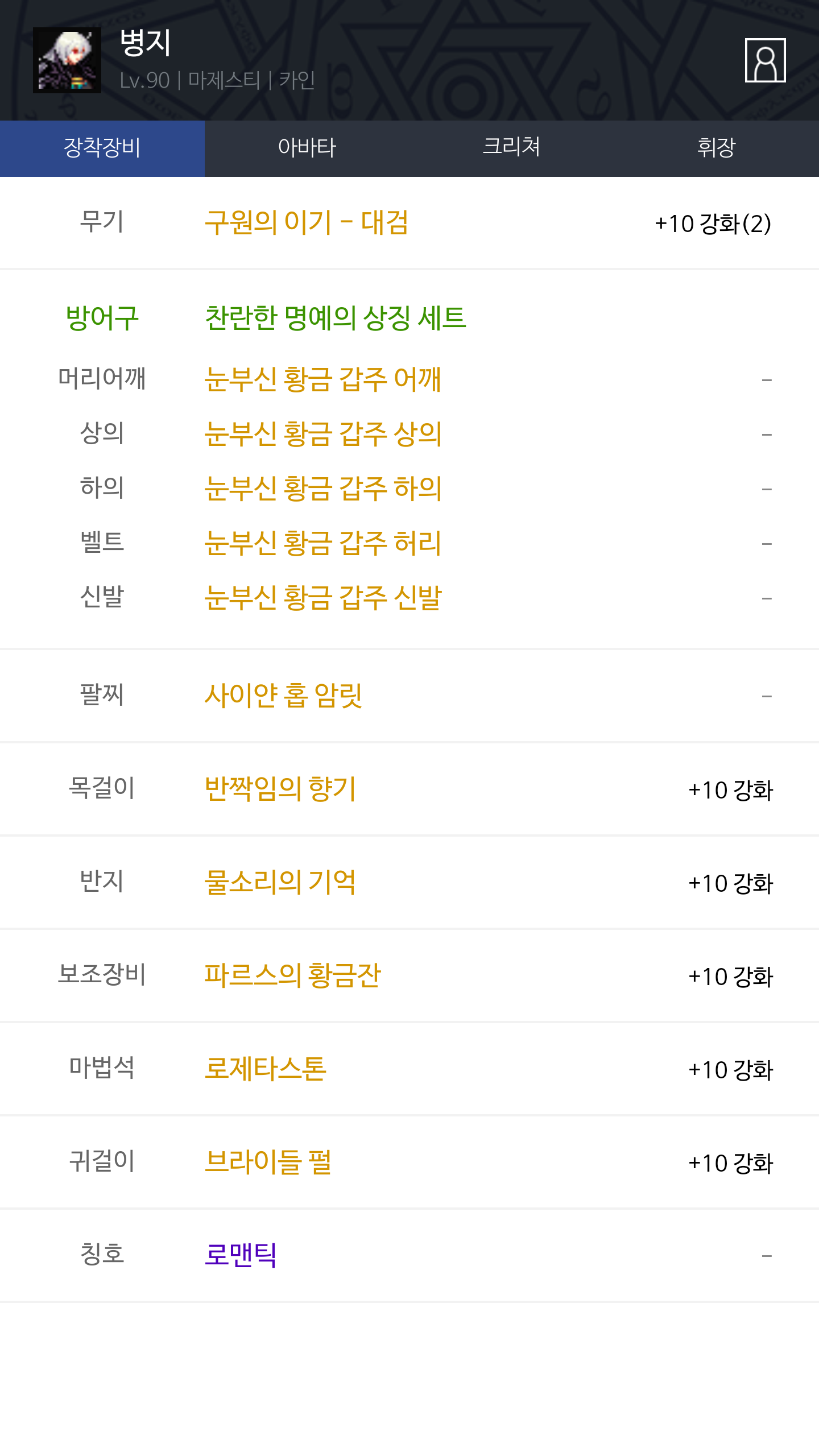The image size is (819, 1456).
Task: Switch to the 크리쳐 tab
Action: [x=512, y=148]
